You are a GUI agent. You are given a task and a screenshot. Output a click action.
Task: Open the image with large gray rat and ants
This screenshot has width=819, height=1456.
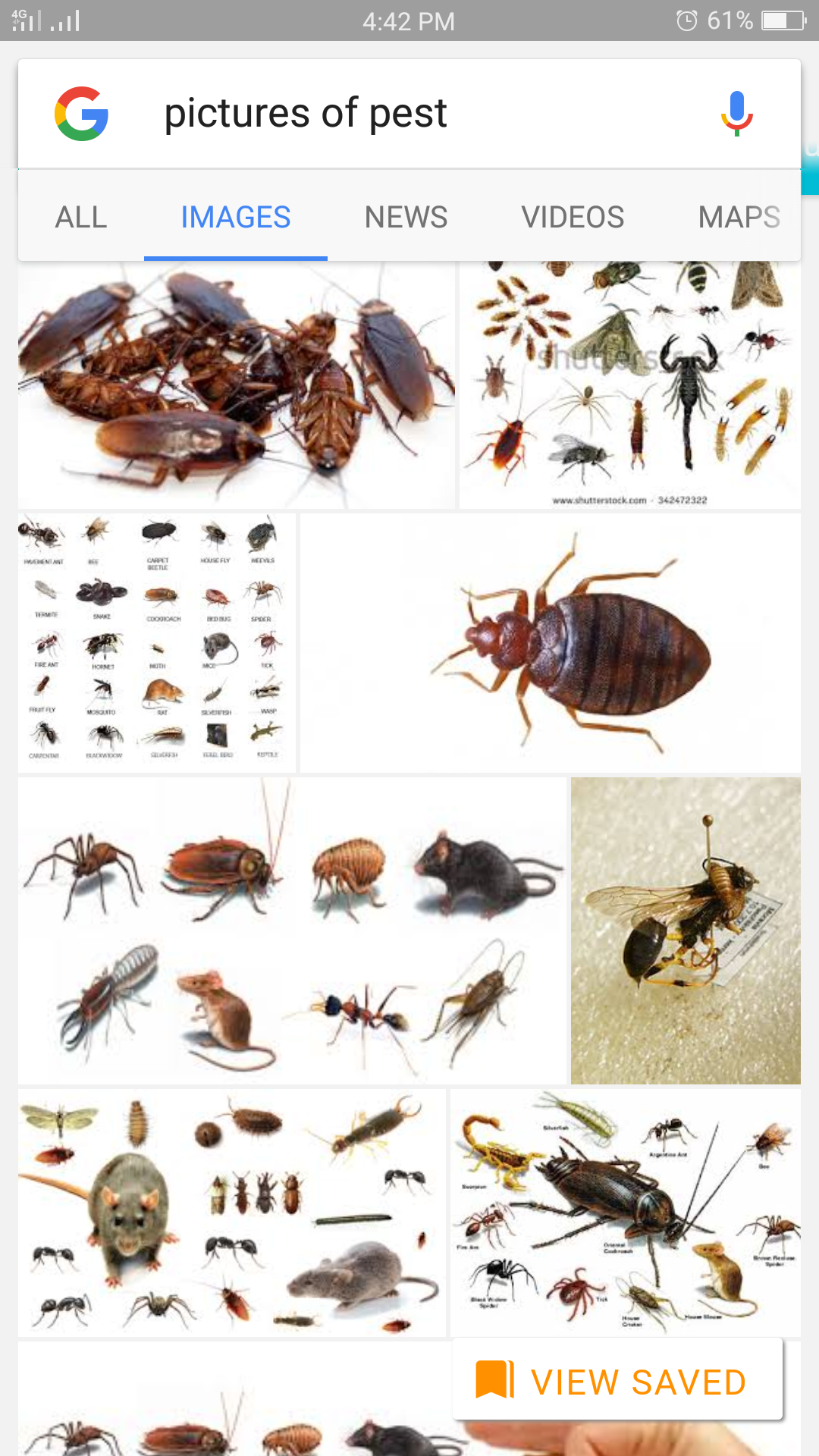[x=232, y=1213]
